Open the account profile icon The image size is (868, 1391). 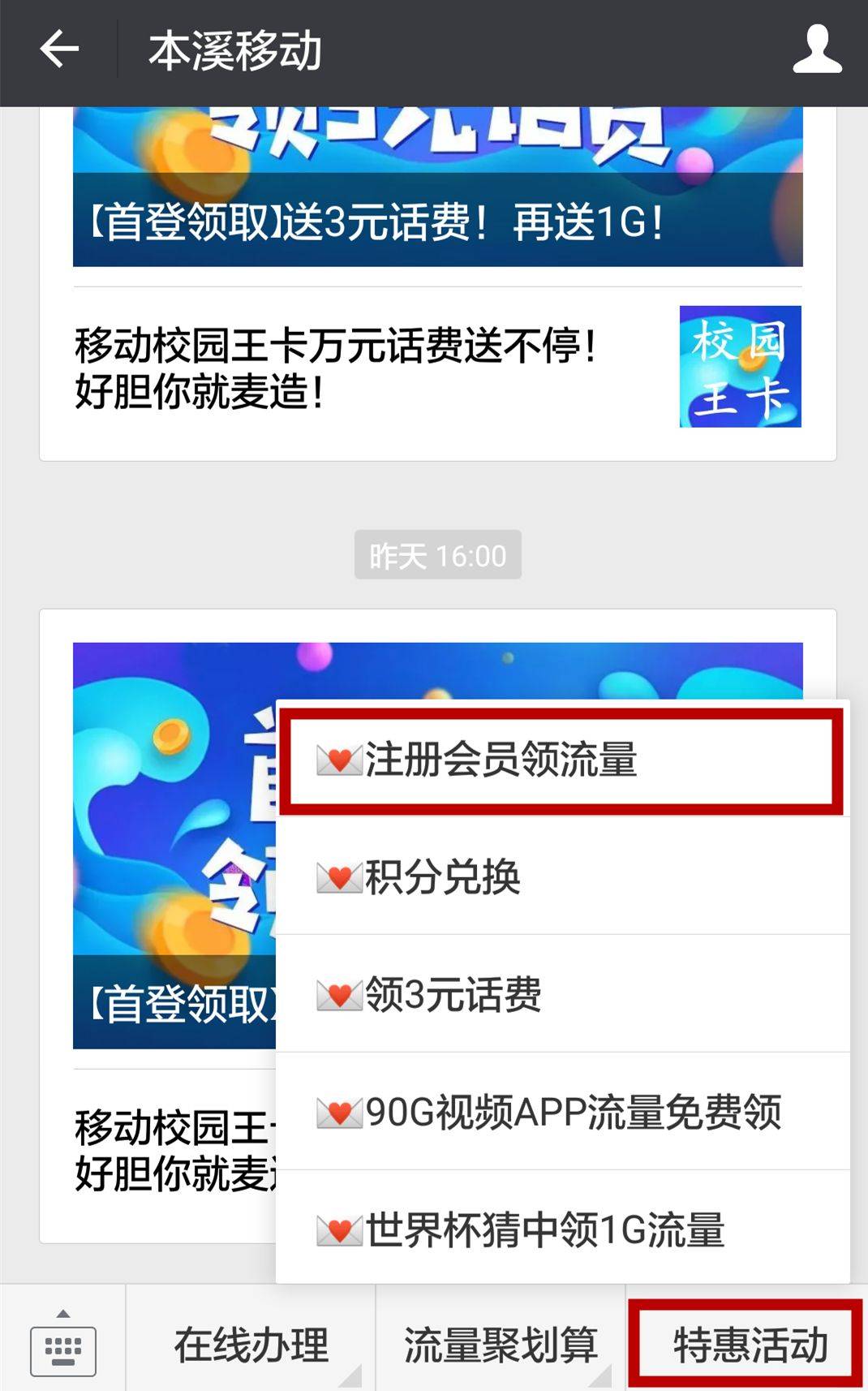pos(816,50)
